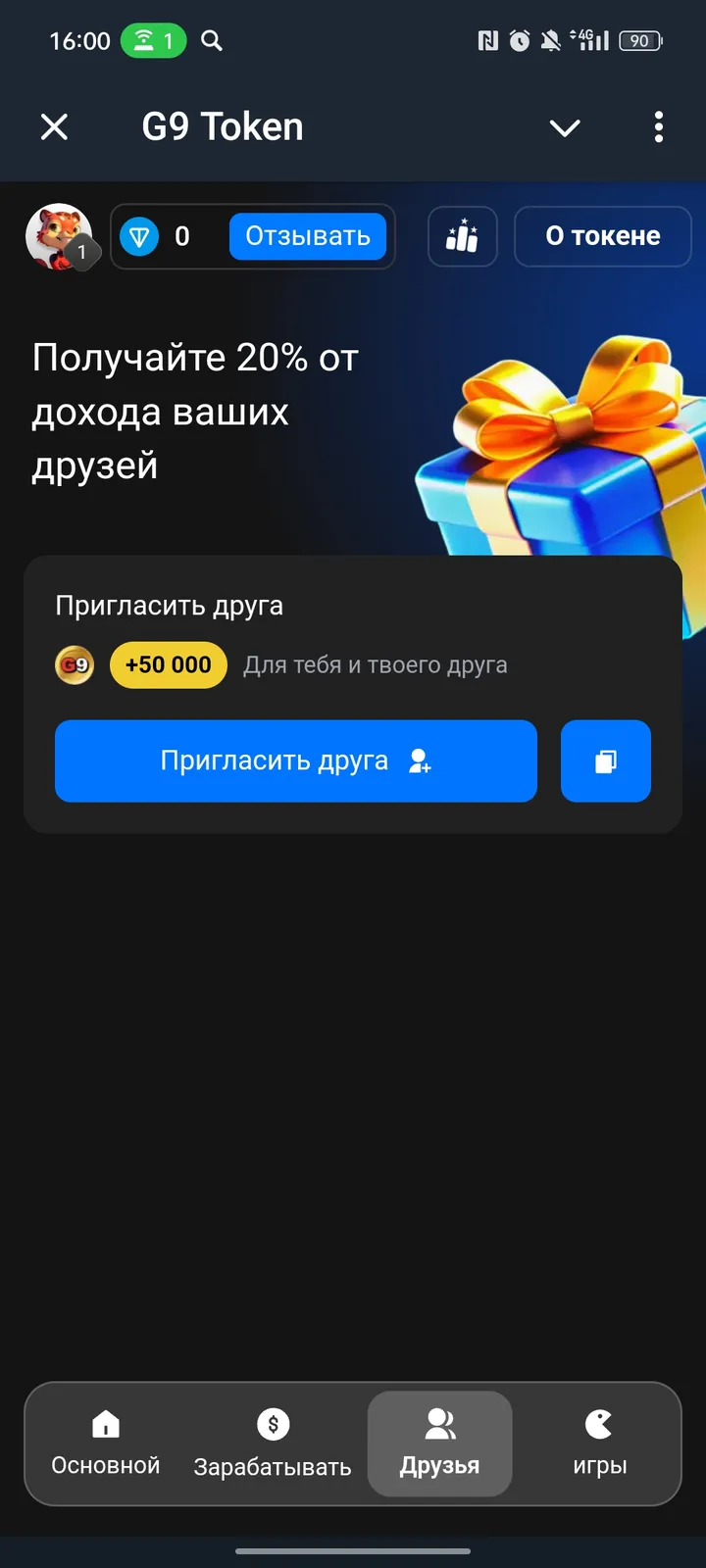706x1568 pixels.
Task: Tap the yellow +50 000 reward badge
Action: 168,664
